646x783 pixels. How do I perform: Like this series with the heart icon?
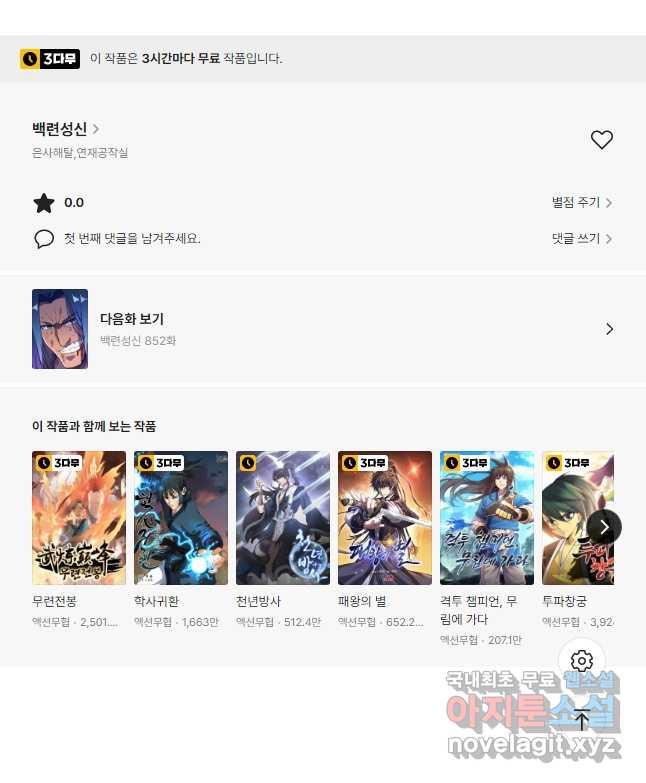601,140
